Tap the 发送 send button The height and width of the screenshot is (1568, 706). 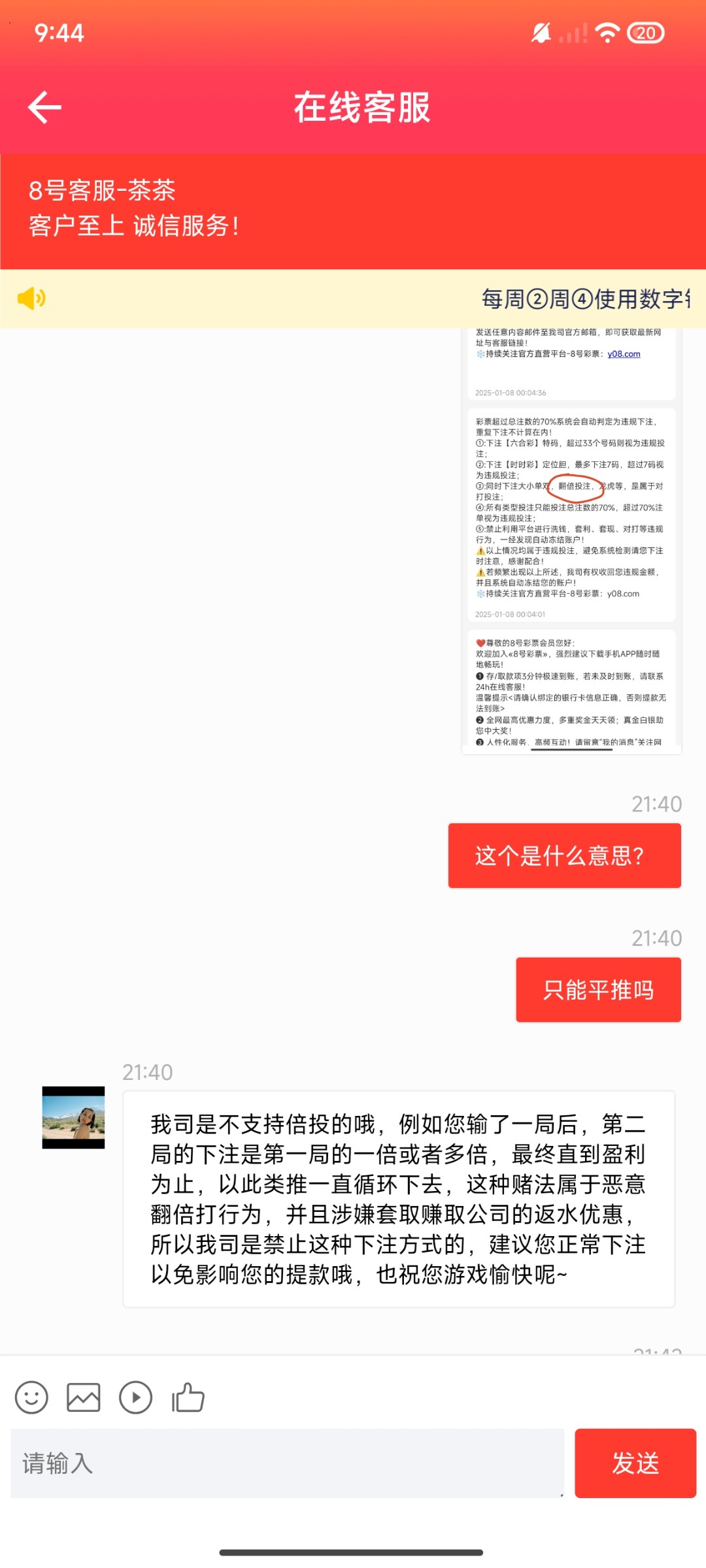635,1463
